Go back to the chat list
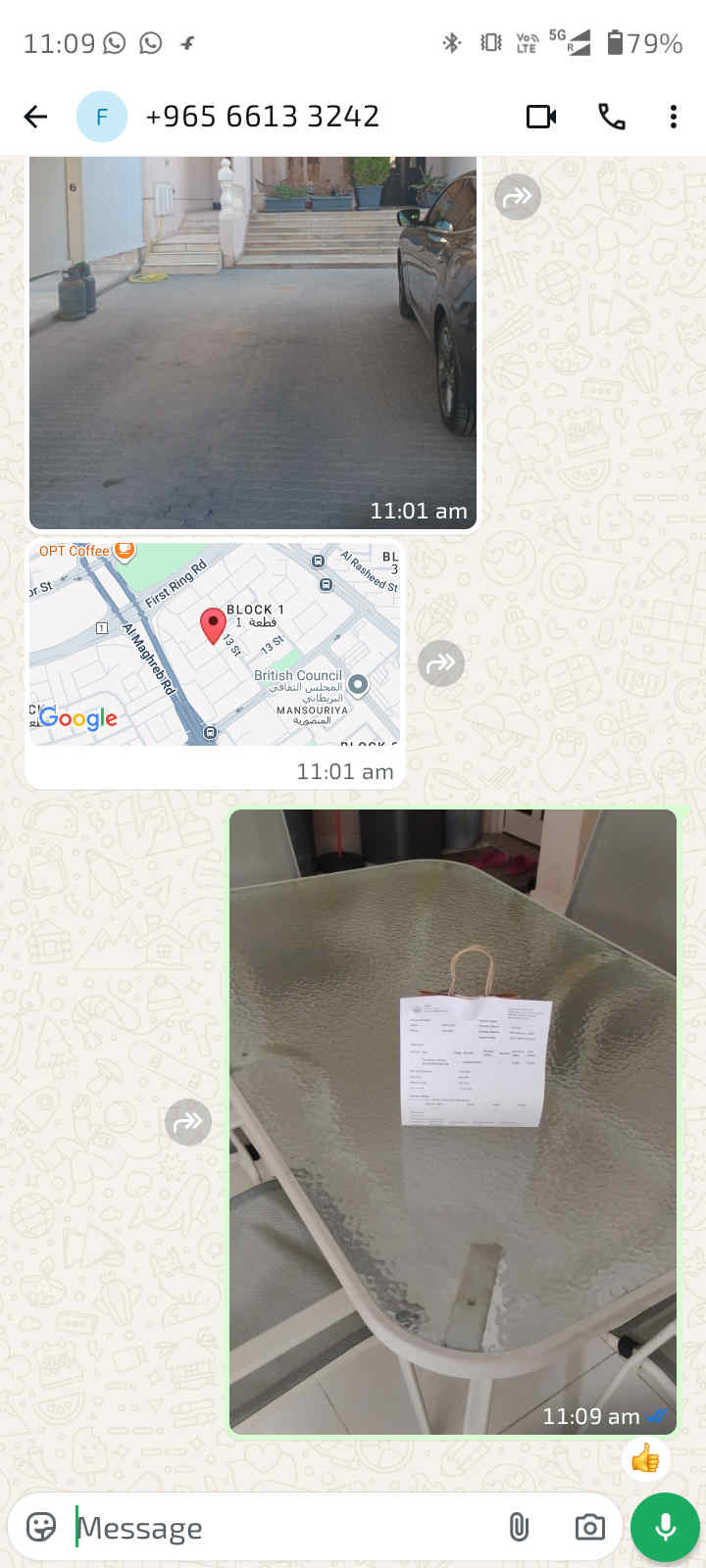Image resolution: width=706 pixels, height=1568 pixels. coord(35,117)
